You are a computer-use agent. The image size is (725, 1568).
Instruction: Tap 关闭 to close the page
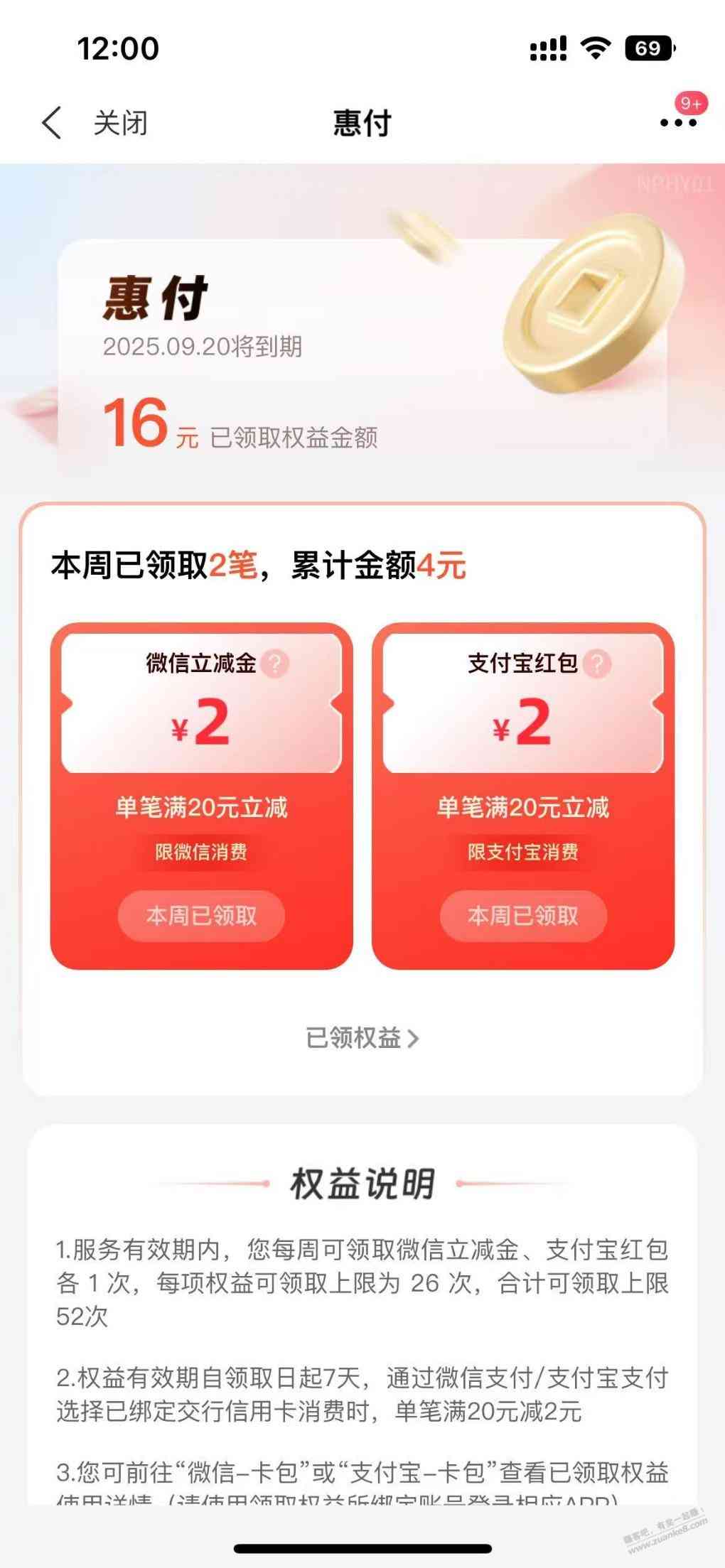(x=121, y=123)
